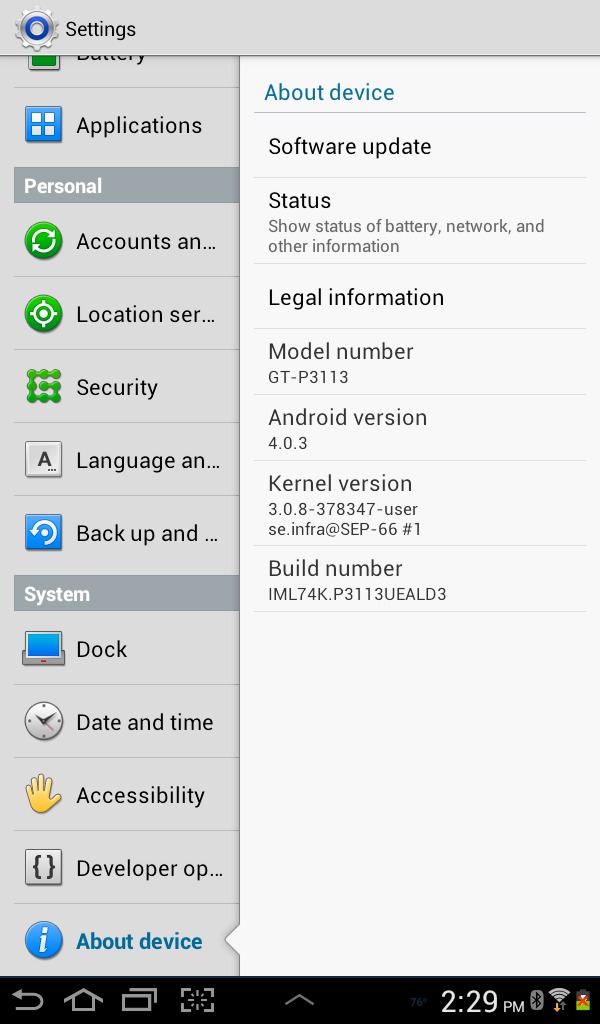Open Language and input settings
This screenshot has height=1024, width=600.
[126, 460]
